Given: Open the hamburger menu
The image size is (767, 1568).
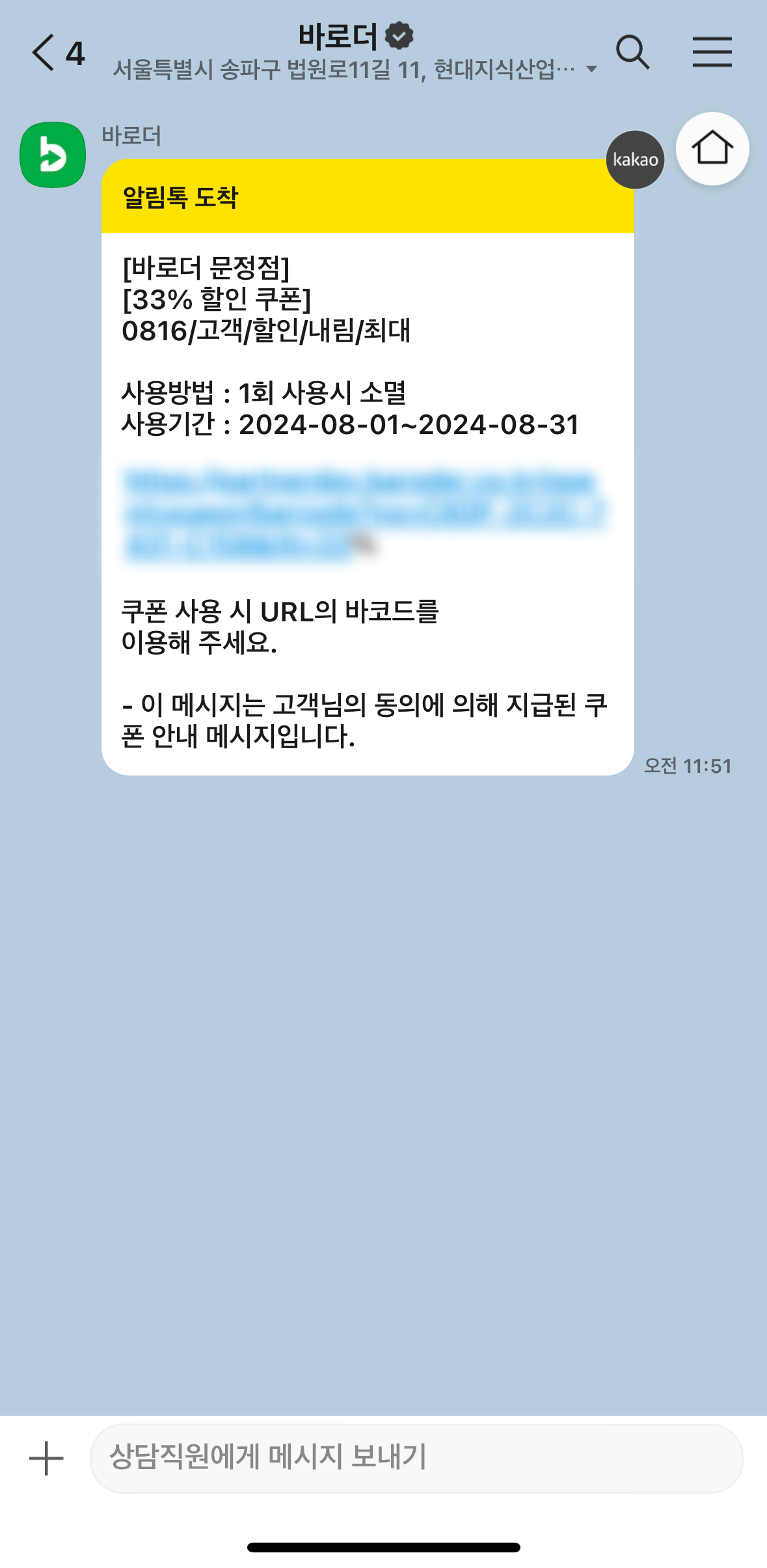Looking at the screenshot, I should tap(712, 52).
